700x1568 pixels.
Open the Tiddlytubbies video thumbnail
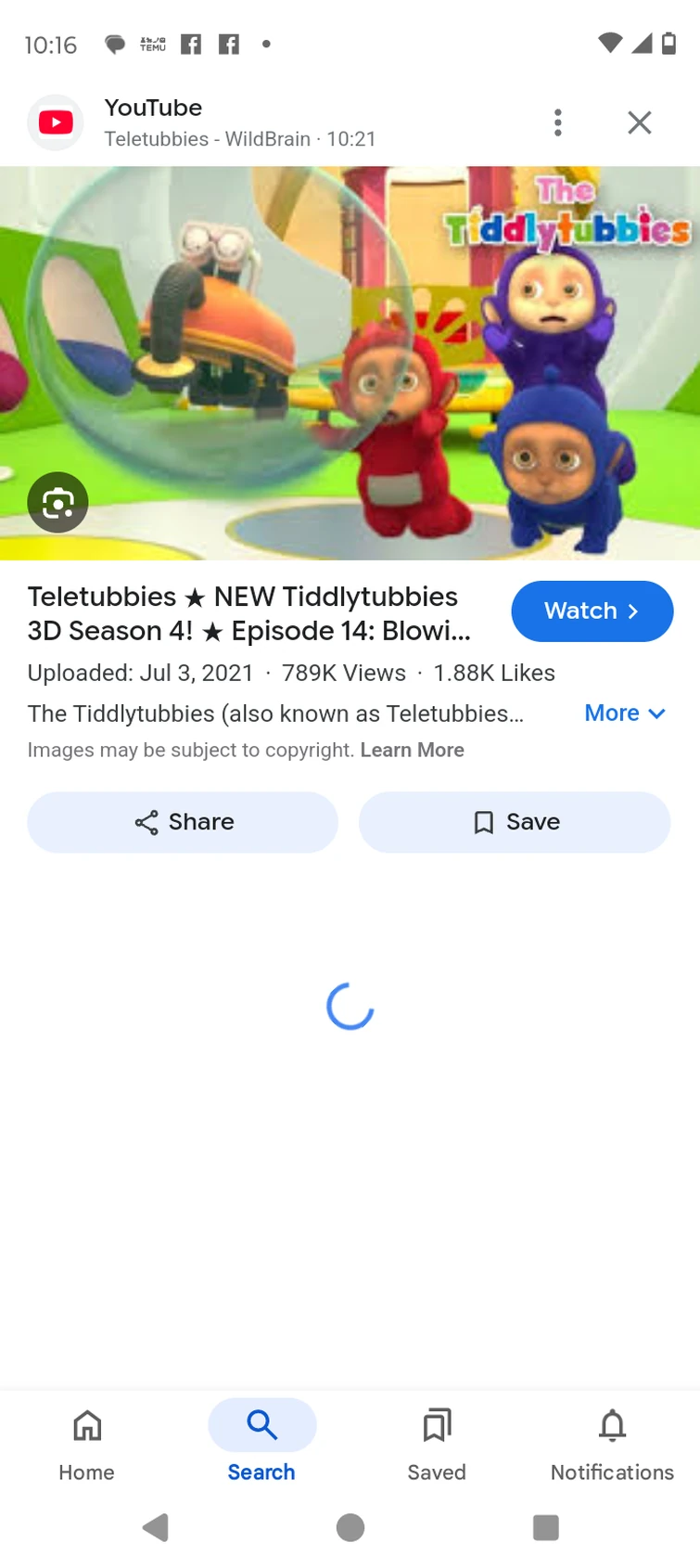tap(350, 362)
